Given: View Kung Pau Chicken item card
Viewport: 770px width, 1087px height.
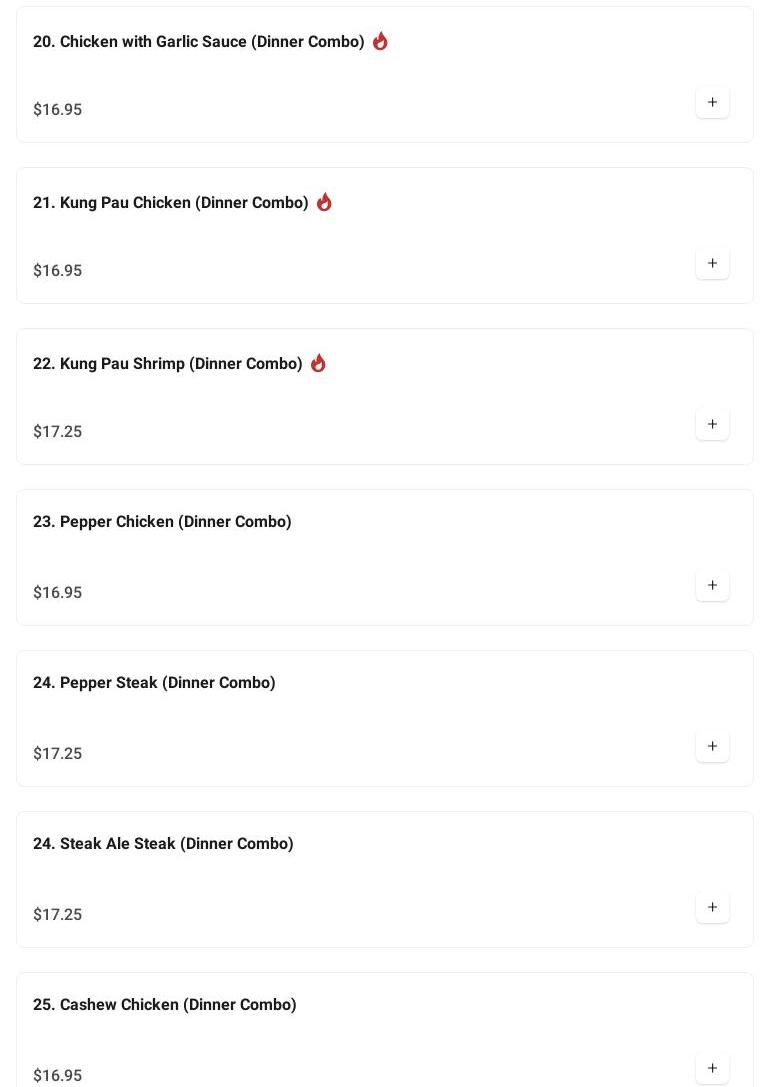Looking at the screenshot, I should pos(170,203).
